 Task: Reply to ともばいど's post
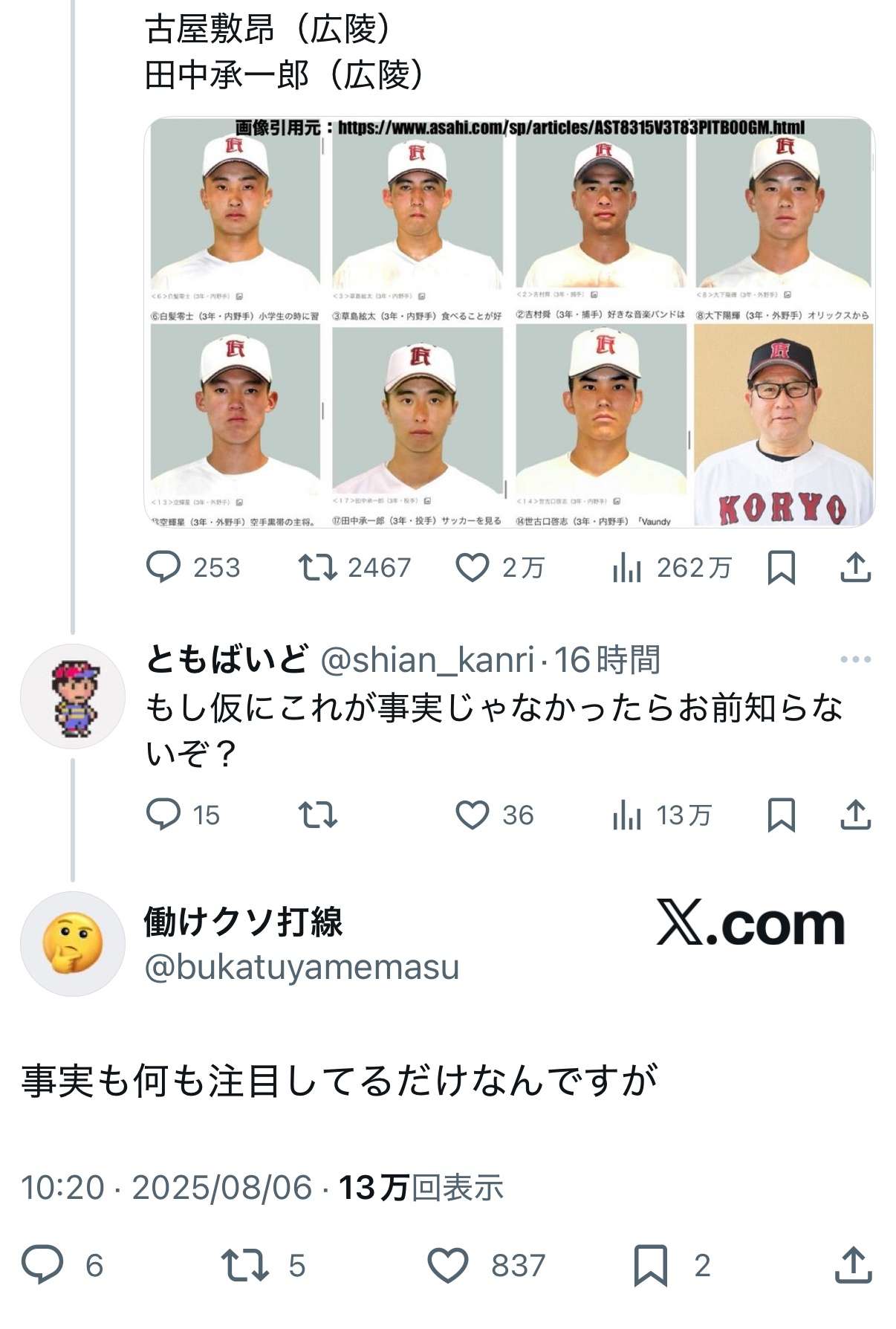click(x=163, y=815)
